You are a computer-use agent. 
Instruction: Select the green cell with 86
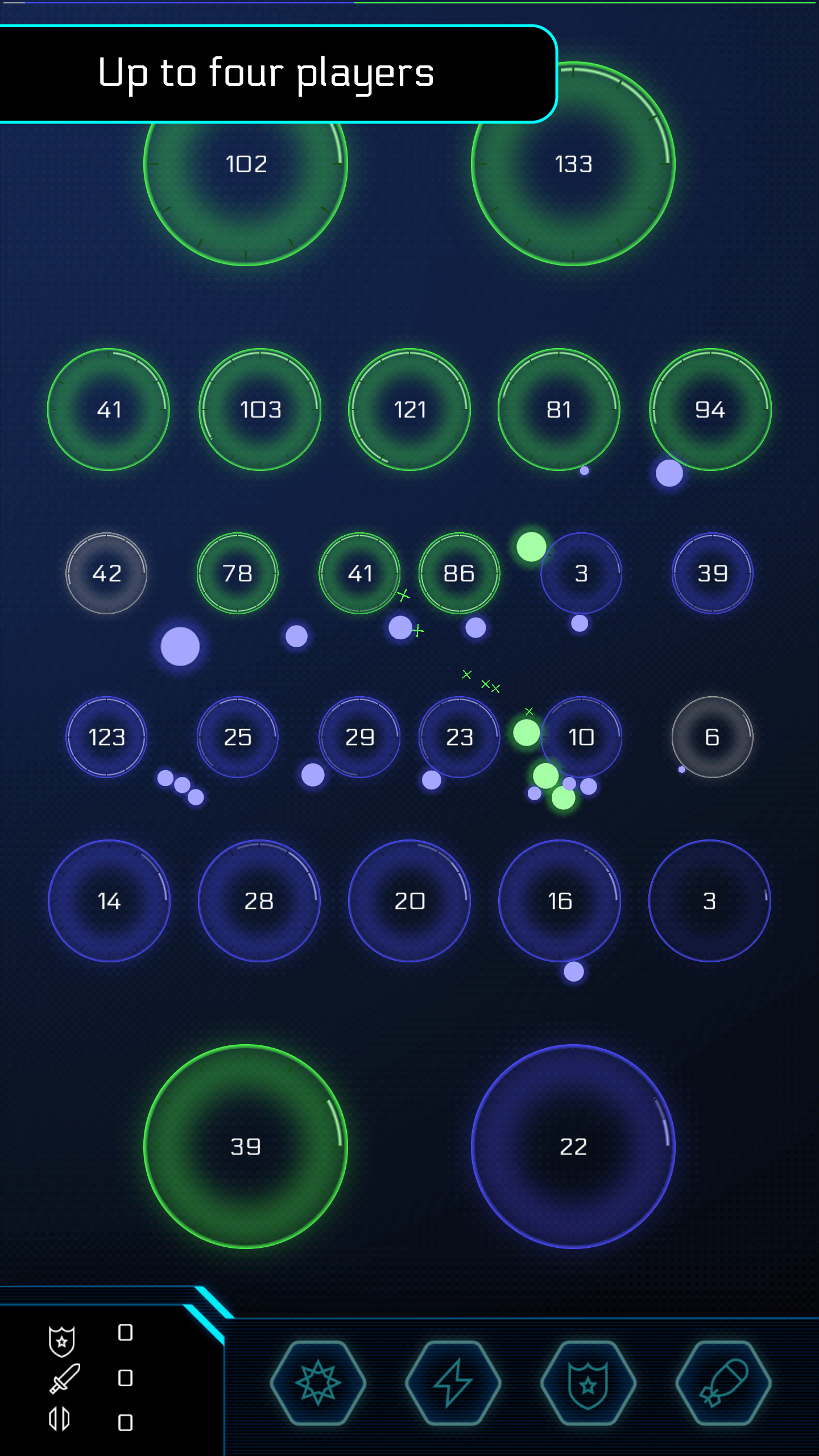pyautogui.click(x=459, y=573)
